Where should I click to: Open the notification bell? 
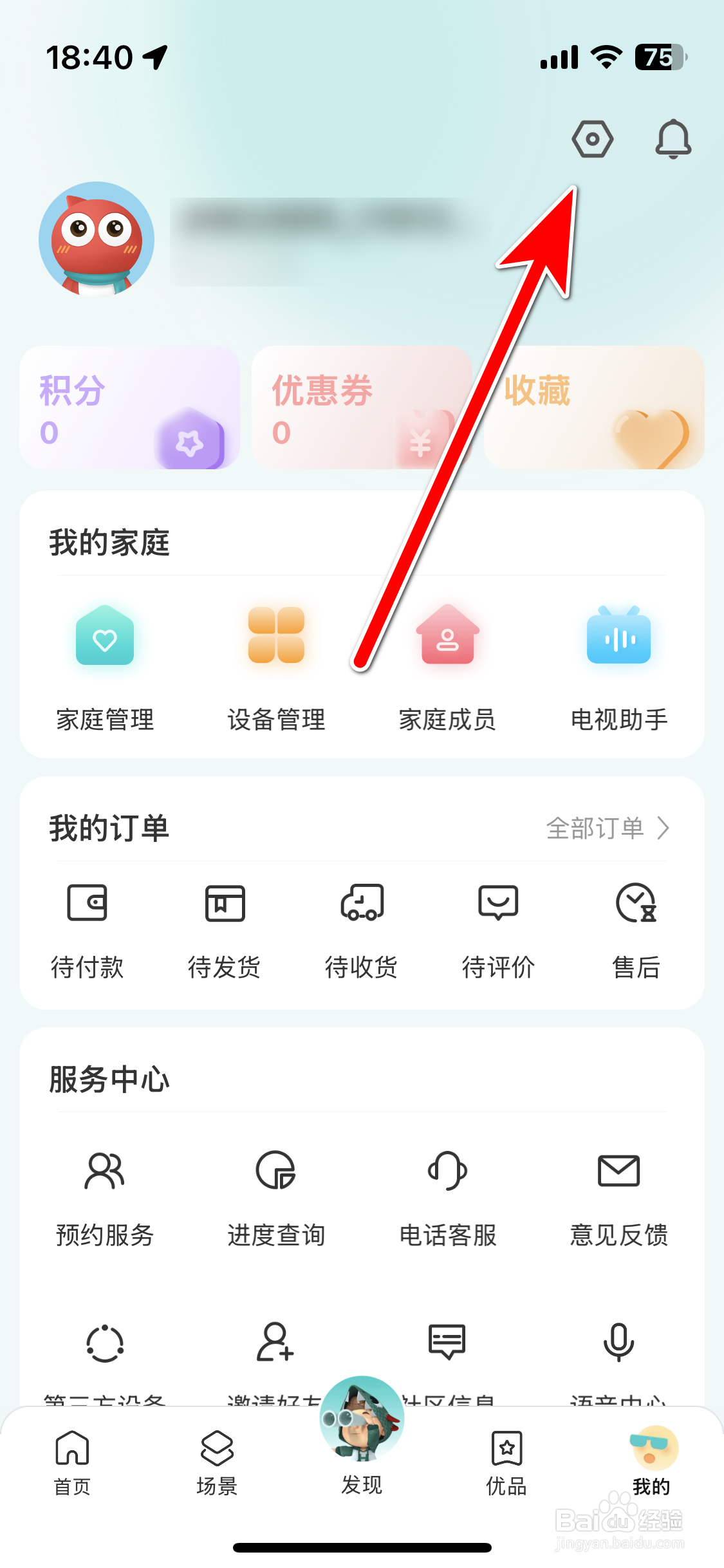click(x=673, y=138)
